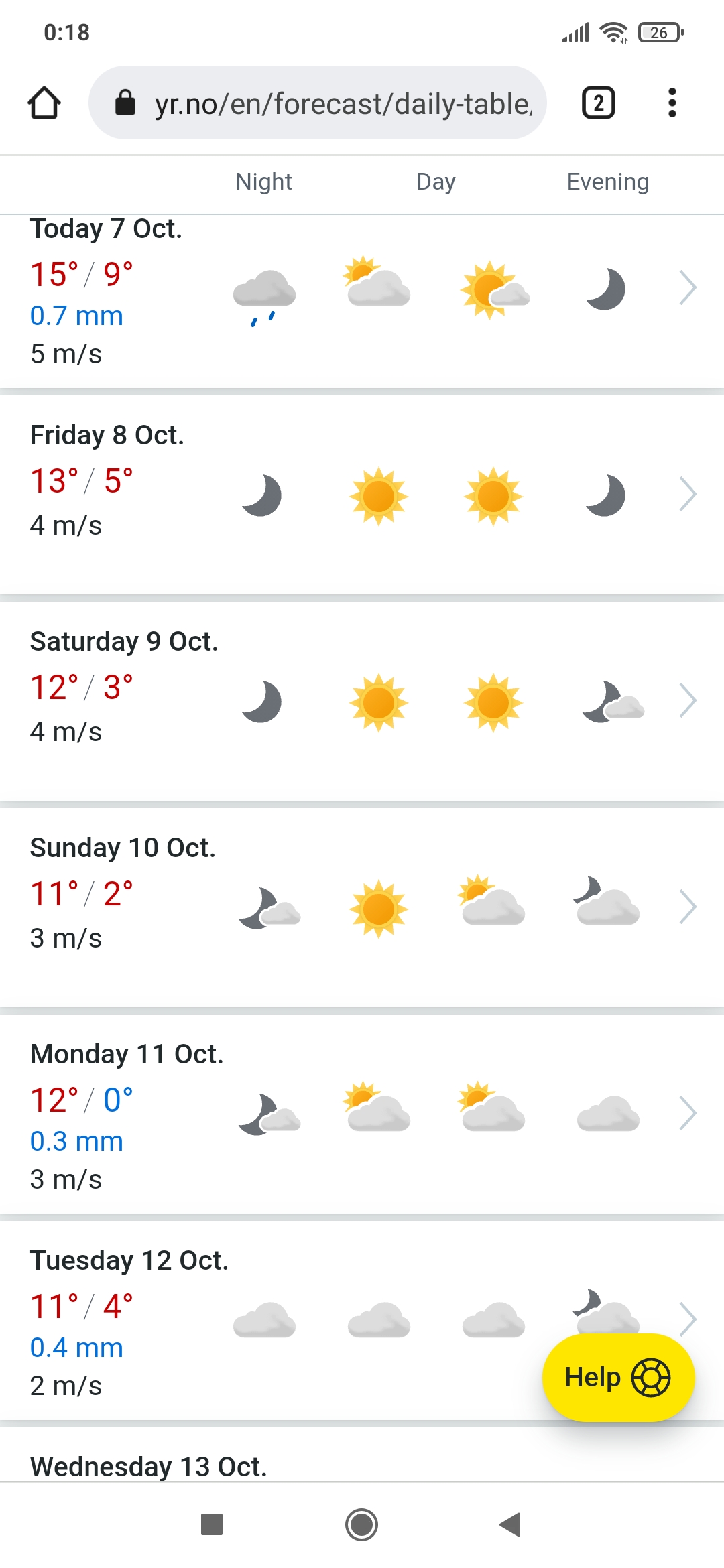The width and height of the screenshot is (724, 1568).
Task: Open recent apps from the navigation bar
Action: (x=212, y=1524)
